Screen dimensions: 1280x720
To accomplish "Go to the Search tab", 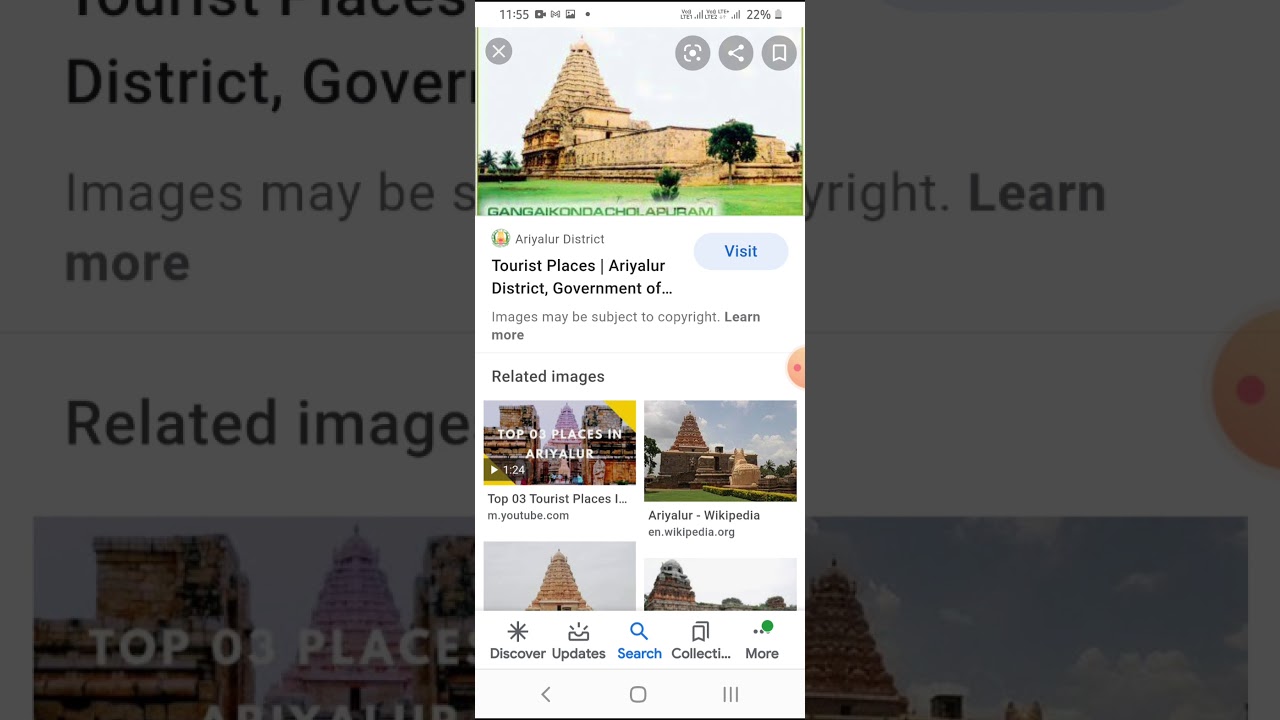I will click(639, 640).
